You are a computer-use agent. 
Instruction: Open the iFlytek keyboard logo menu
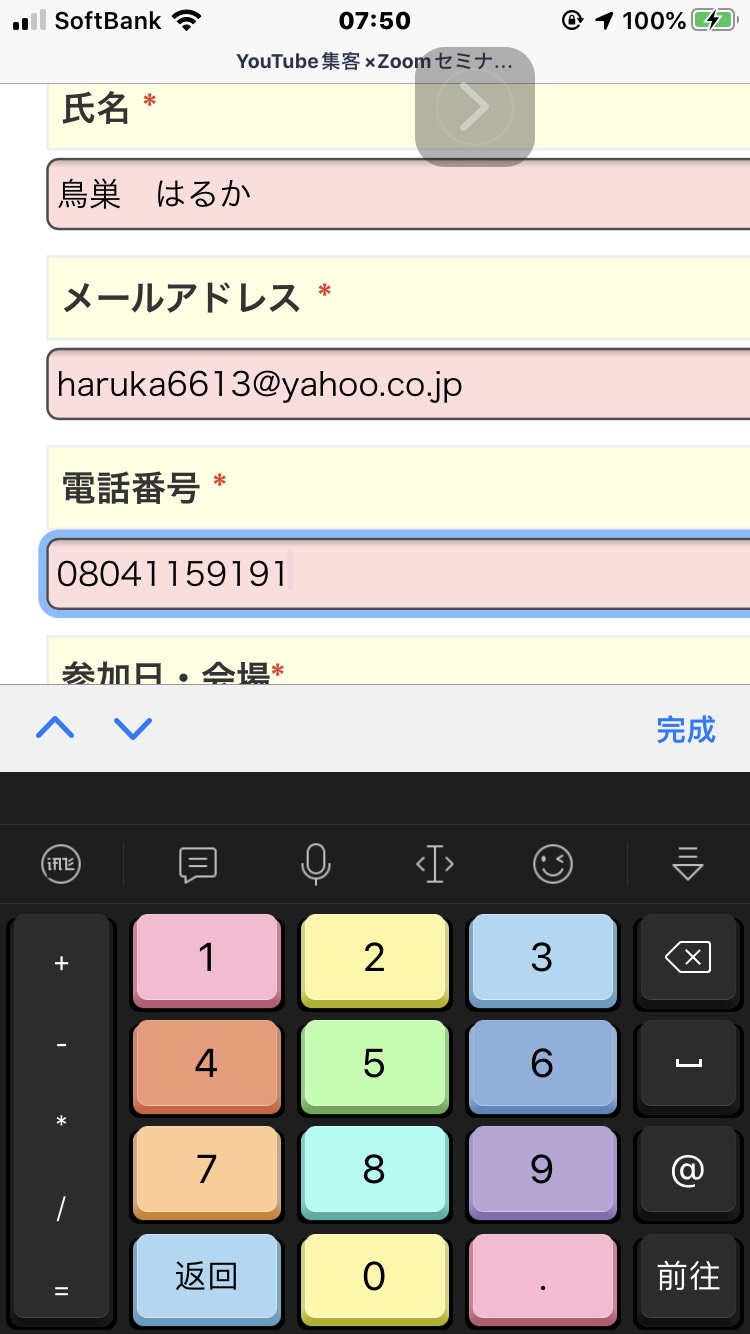(x=61, y=864)
